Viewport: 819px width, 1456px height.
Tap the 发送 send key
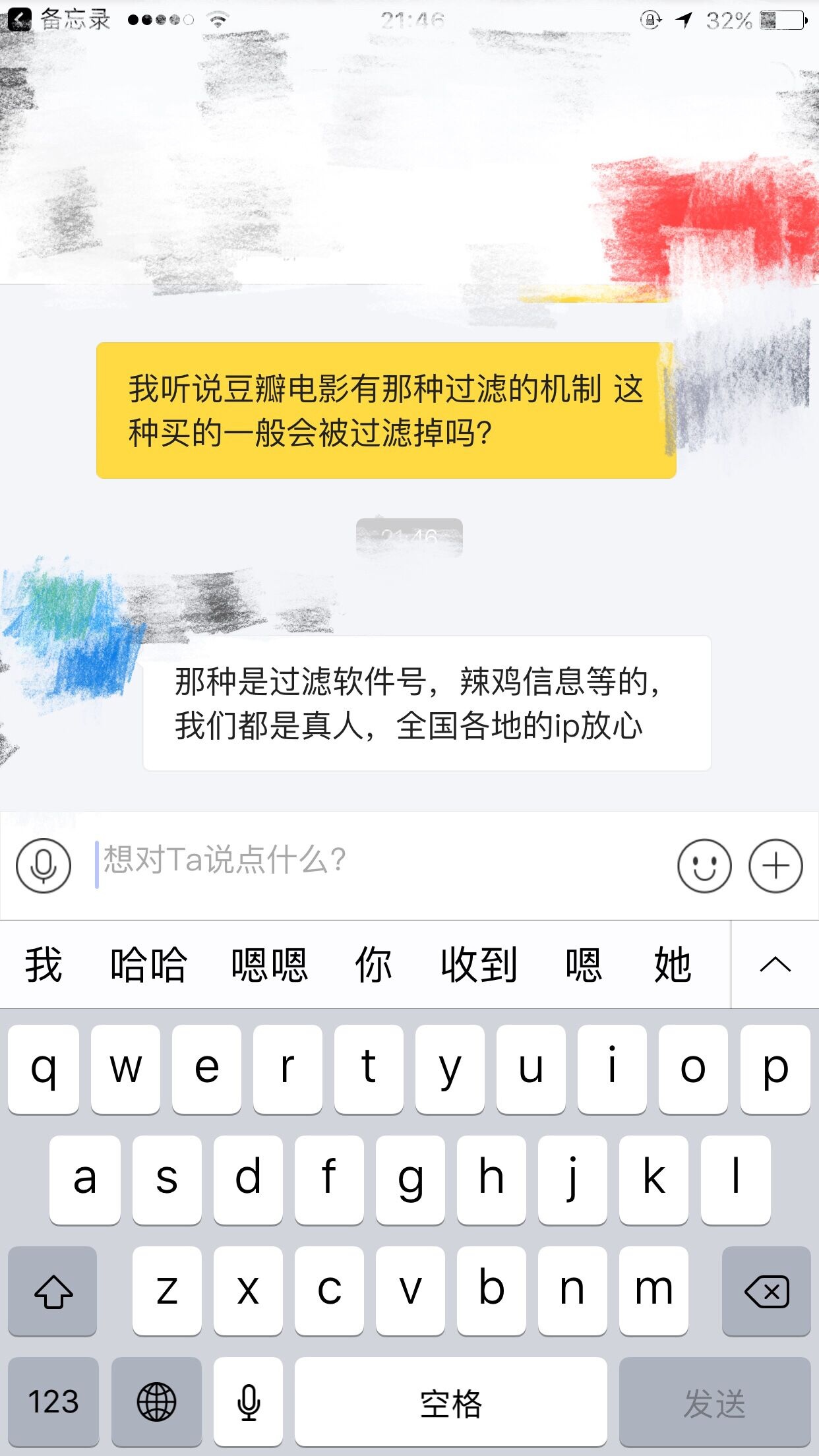click(714, 1402)
